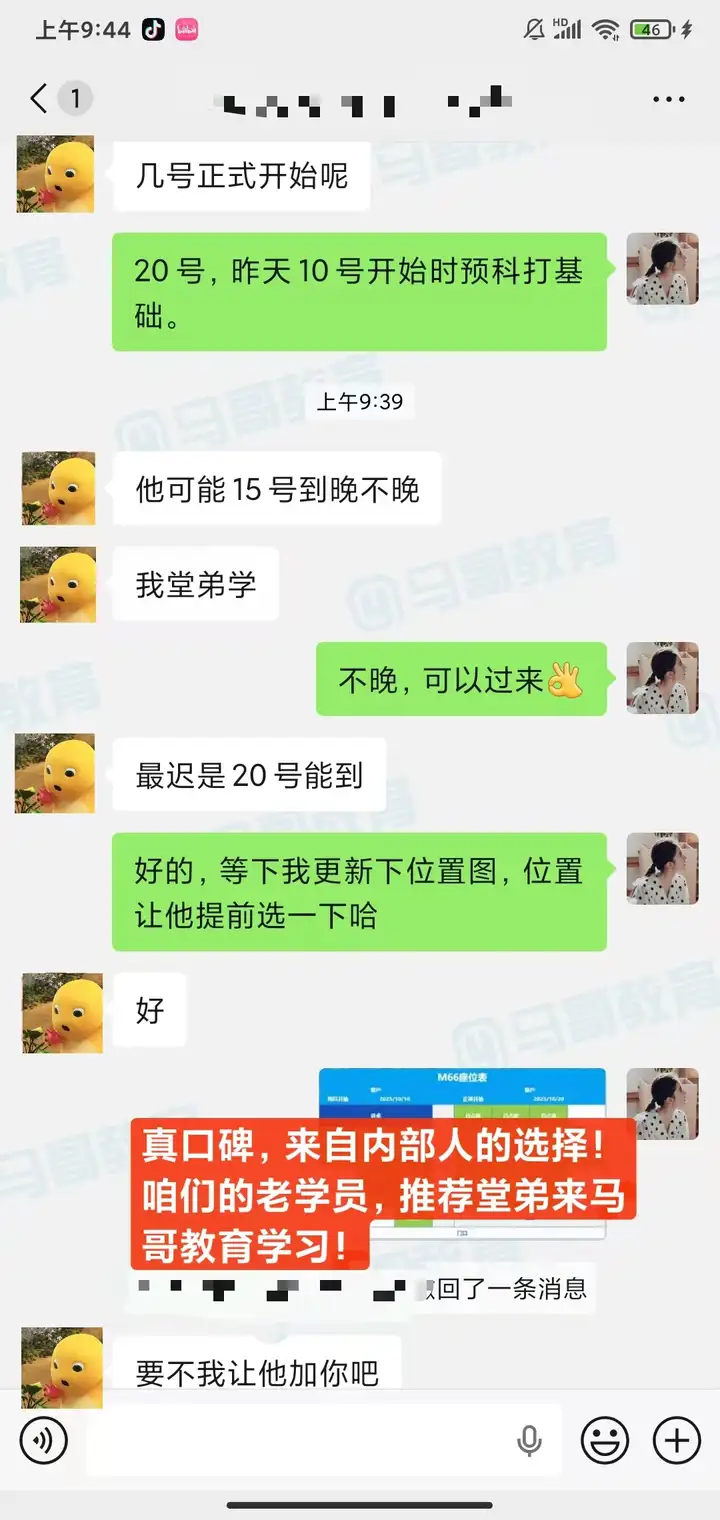Open the emoji picker smiley icon
Image resolution: width=720 pixels, height=1520 pixels.
click(x=604, y=1441)
